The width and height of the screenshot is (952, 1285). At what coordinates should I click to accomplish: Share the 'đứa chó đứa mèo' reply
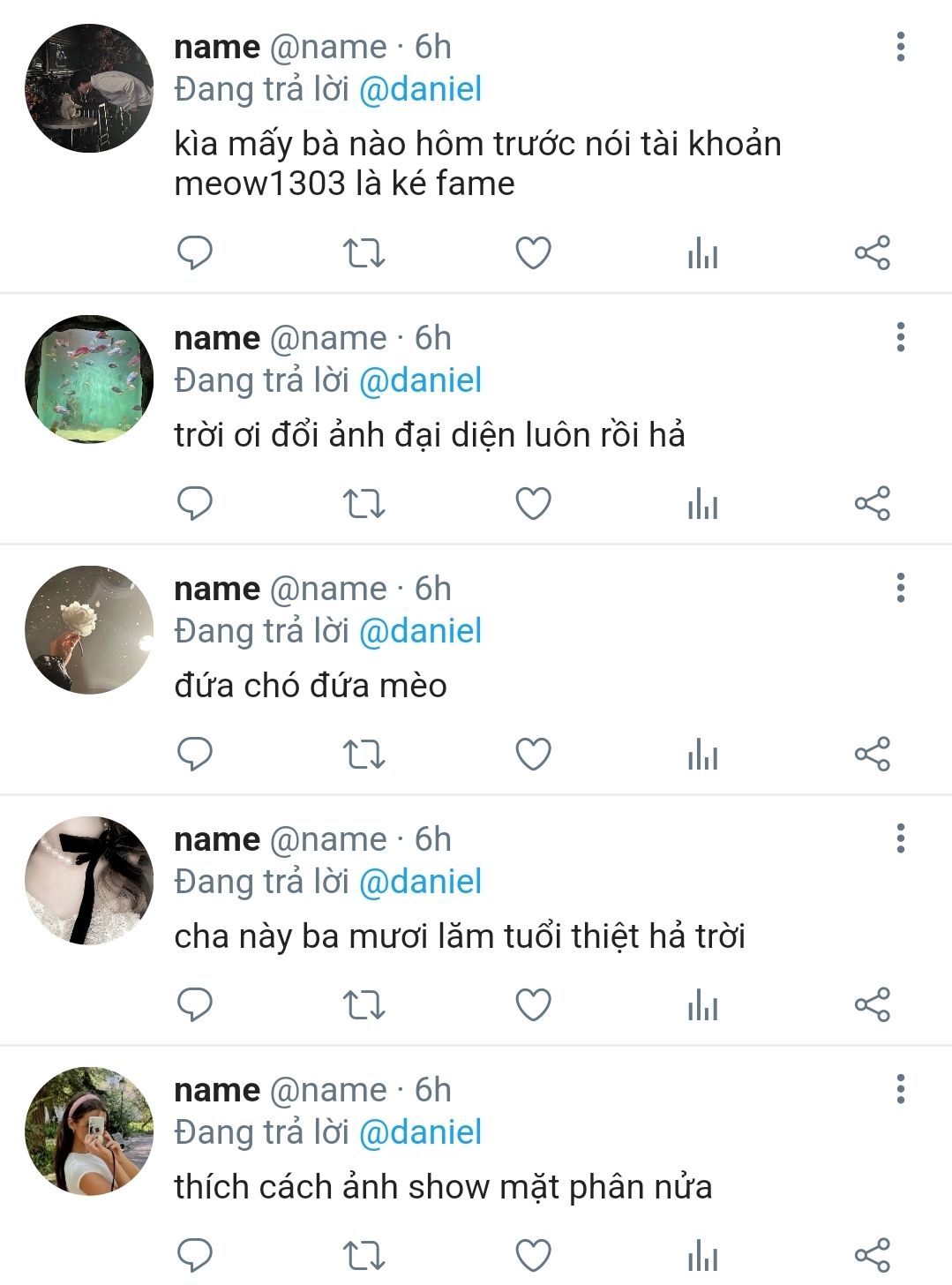pyautogui.click(x=872, y=755)
